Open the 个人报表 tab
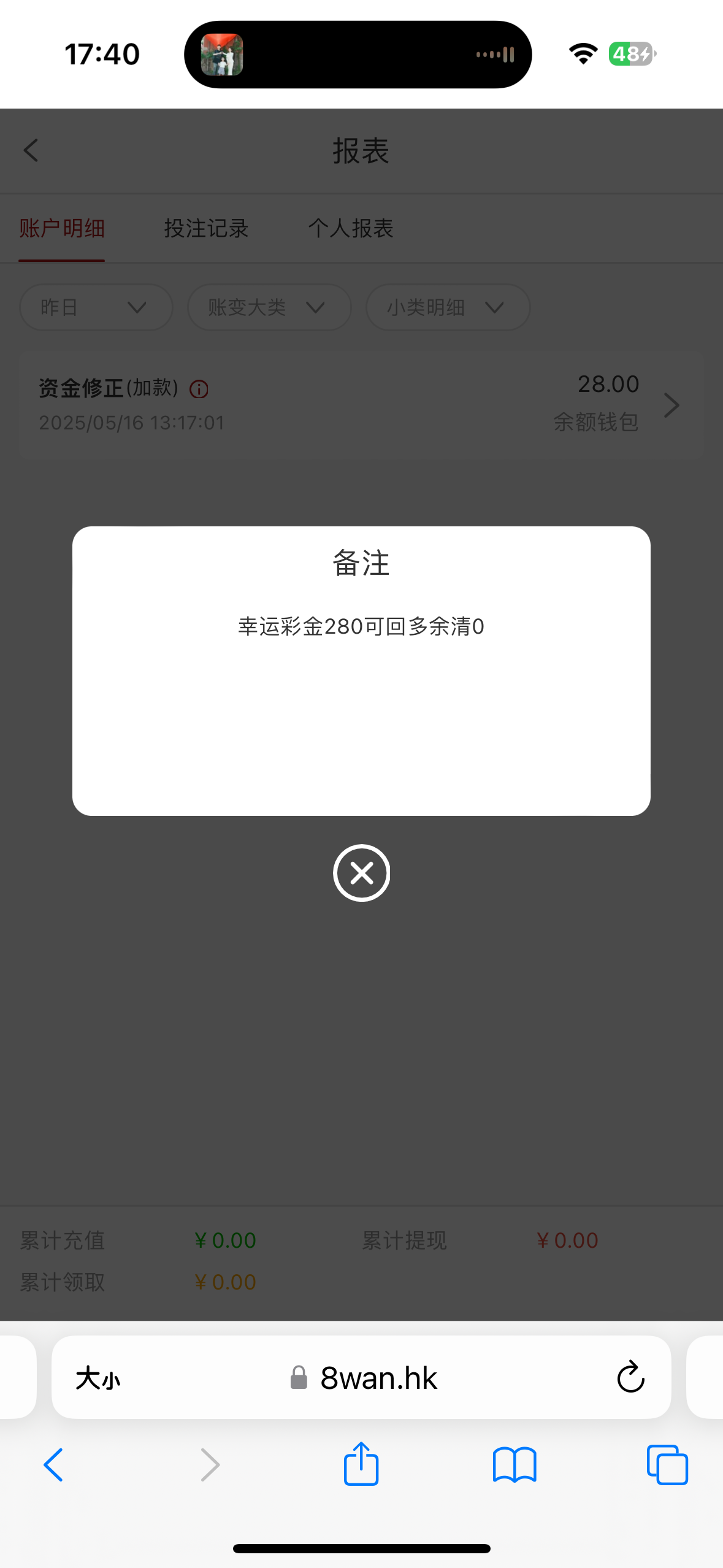The image size is (723, 1568). pyautogui.click(x=350, y=228)
